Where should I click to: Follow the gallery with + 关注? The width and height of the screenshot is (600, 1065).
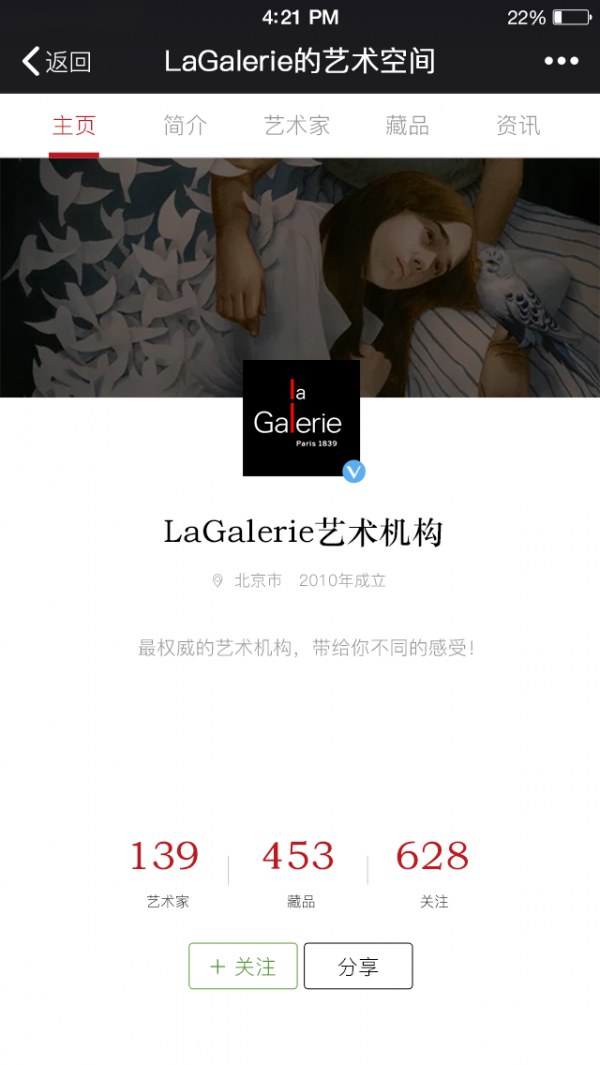coord(243,966)
